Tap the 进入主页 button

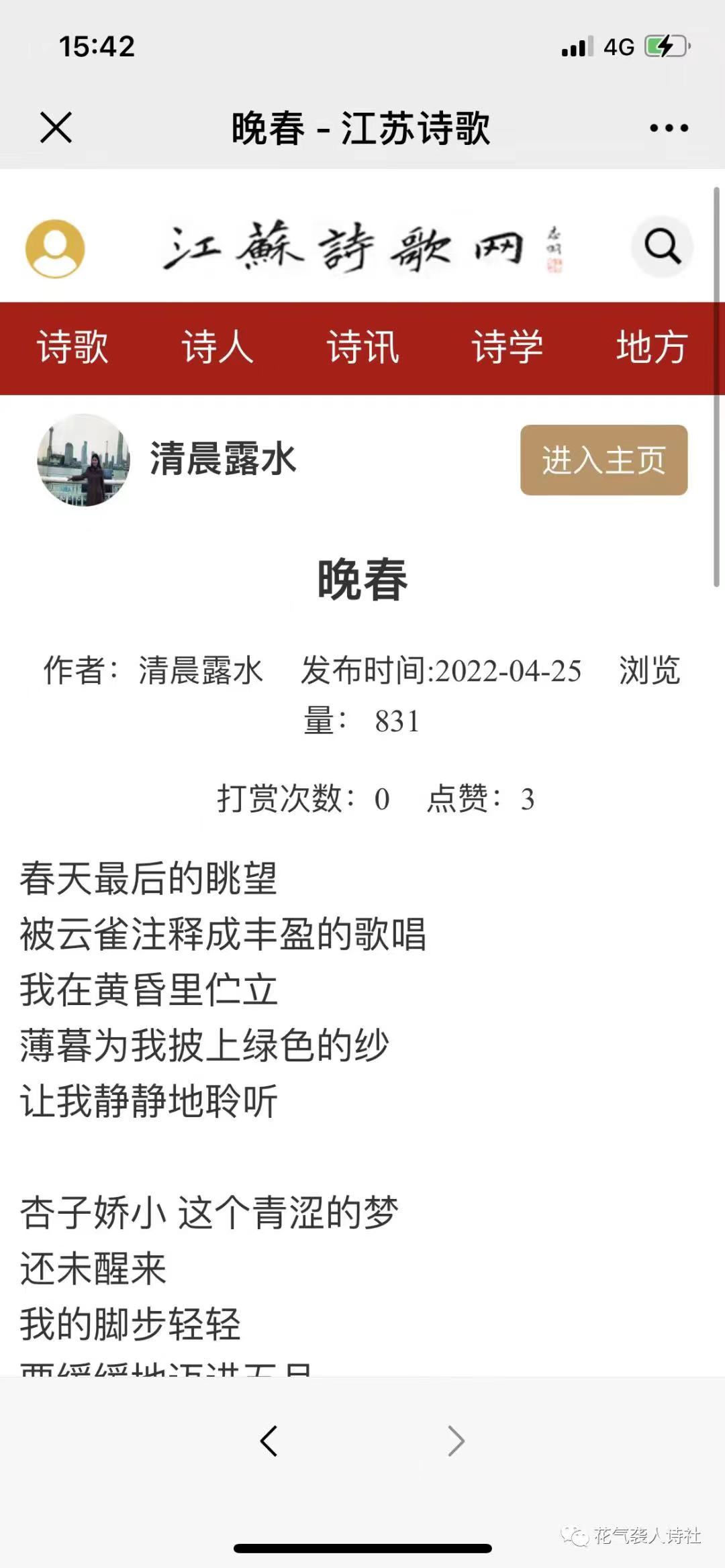(603, 460)
